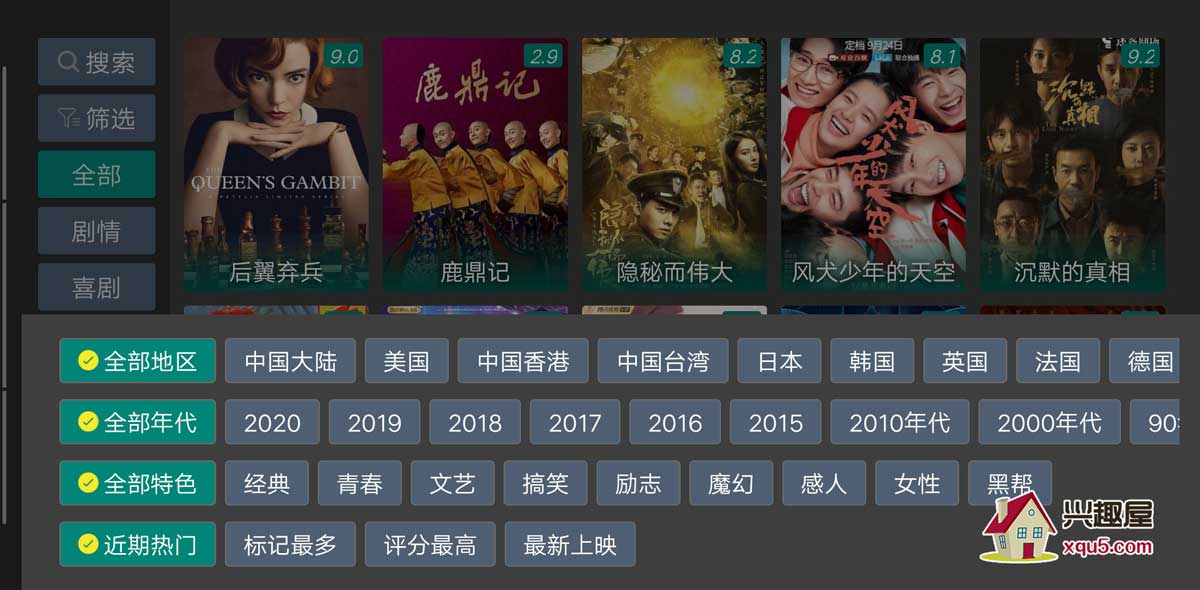1200x590 pixels.
Task: Open the 隐秘而伟大 show card
Action: click(x=674, y=165)
